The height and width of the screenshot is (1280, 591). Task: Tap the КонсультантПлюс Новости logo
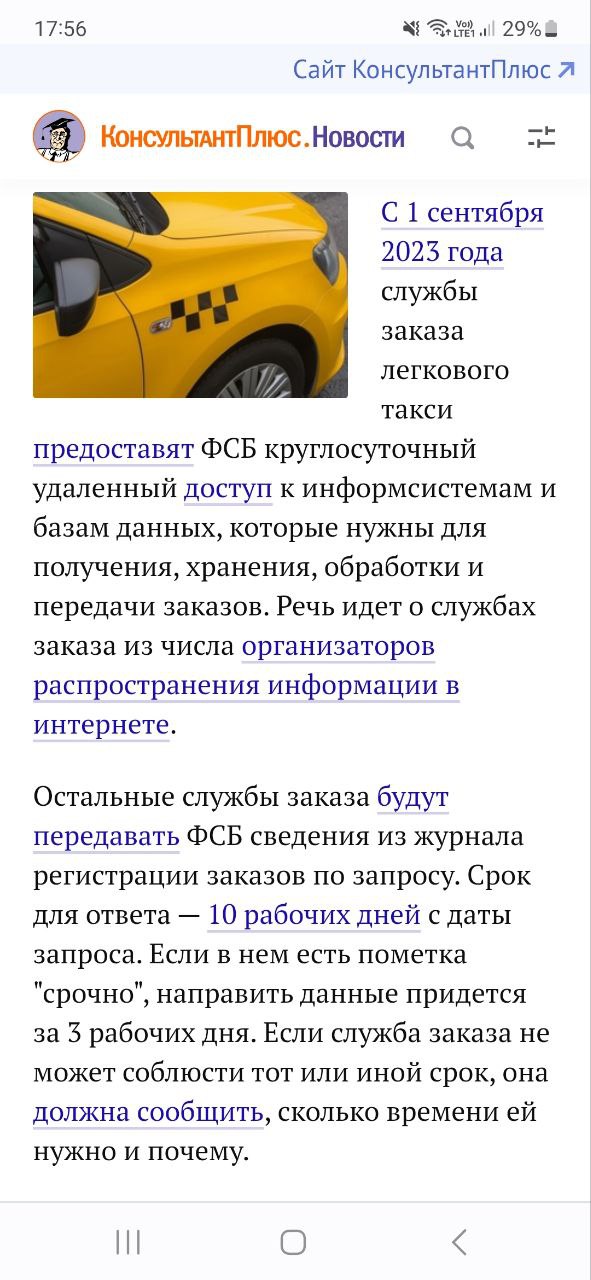point(219,137)
